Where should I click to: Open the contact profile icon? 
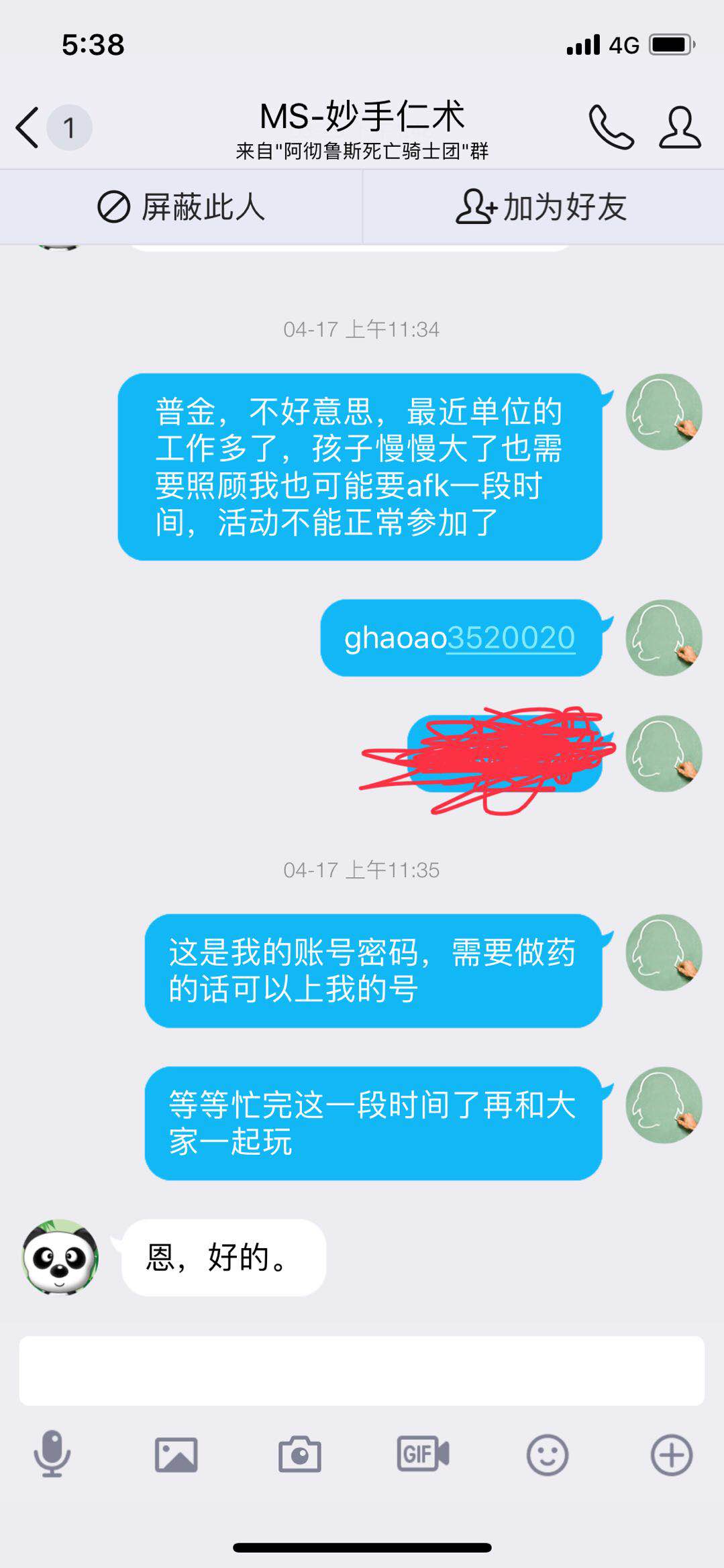[679, 127]
